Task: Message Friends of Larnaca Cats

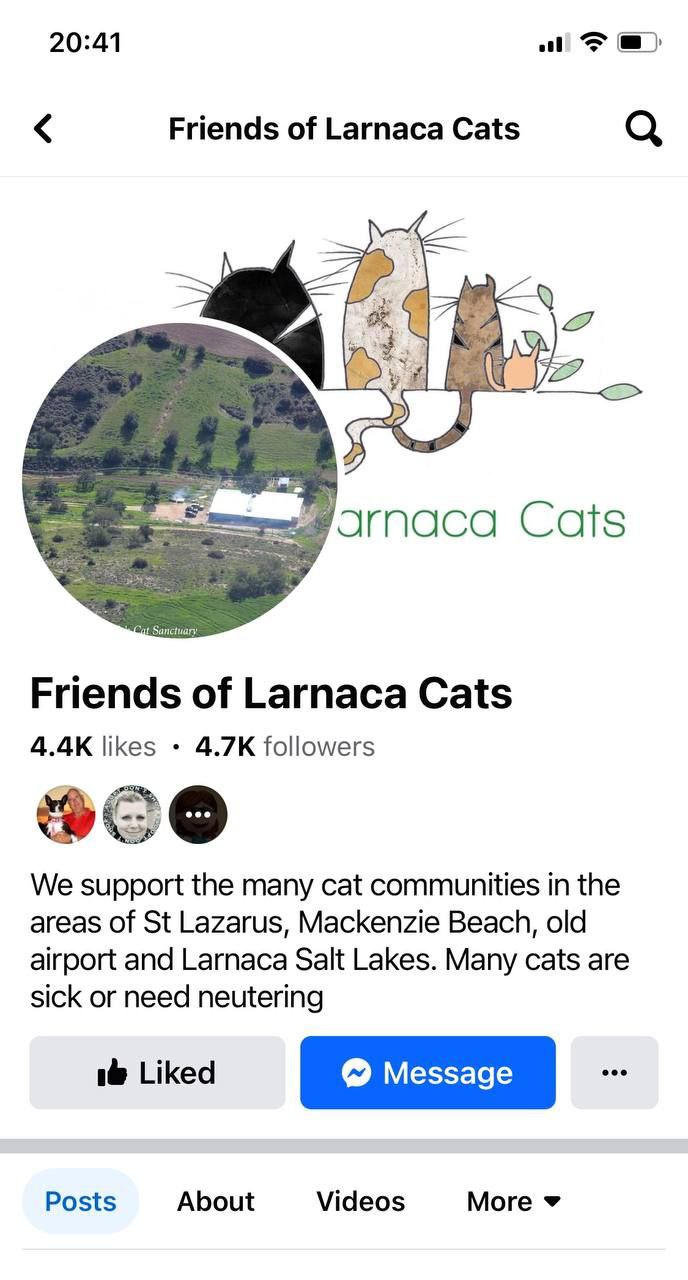Action: click(x=427, y=1073)
